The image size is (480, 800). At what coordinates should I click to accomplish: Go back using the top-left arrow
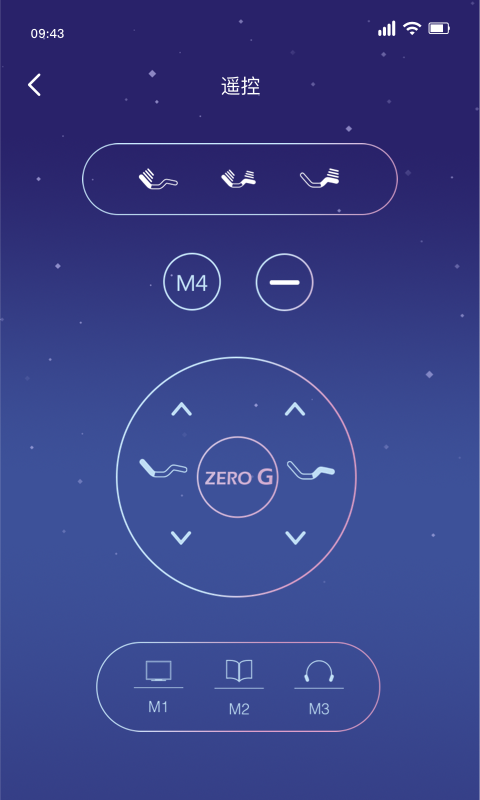tap(34, 85)
